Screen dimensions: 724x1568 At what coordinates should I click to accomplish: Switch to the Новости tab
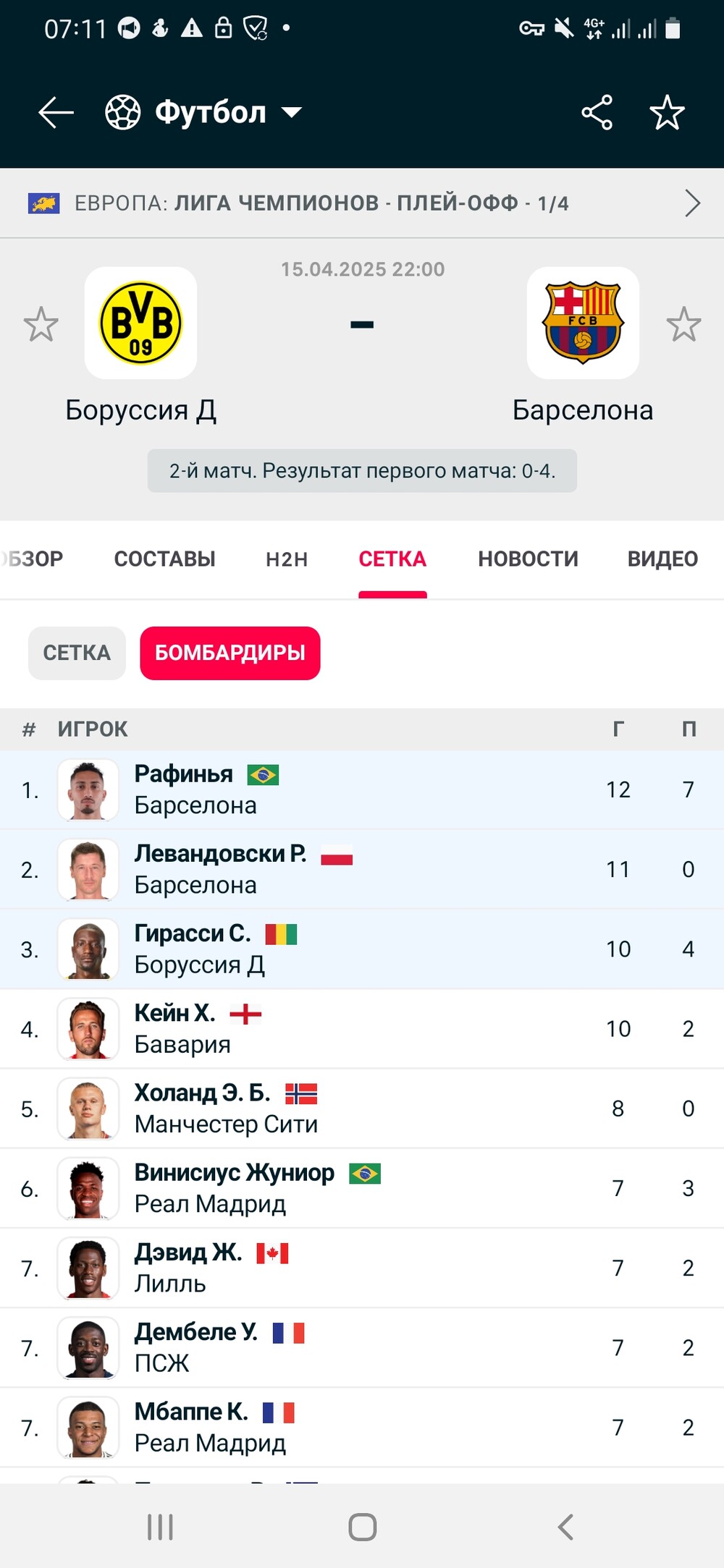point(528,559)
